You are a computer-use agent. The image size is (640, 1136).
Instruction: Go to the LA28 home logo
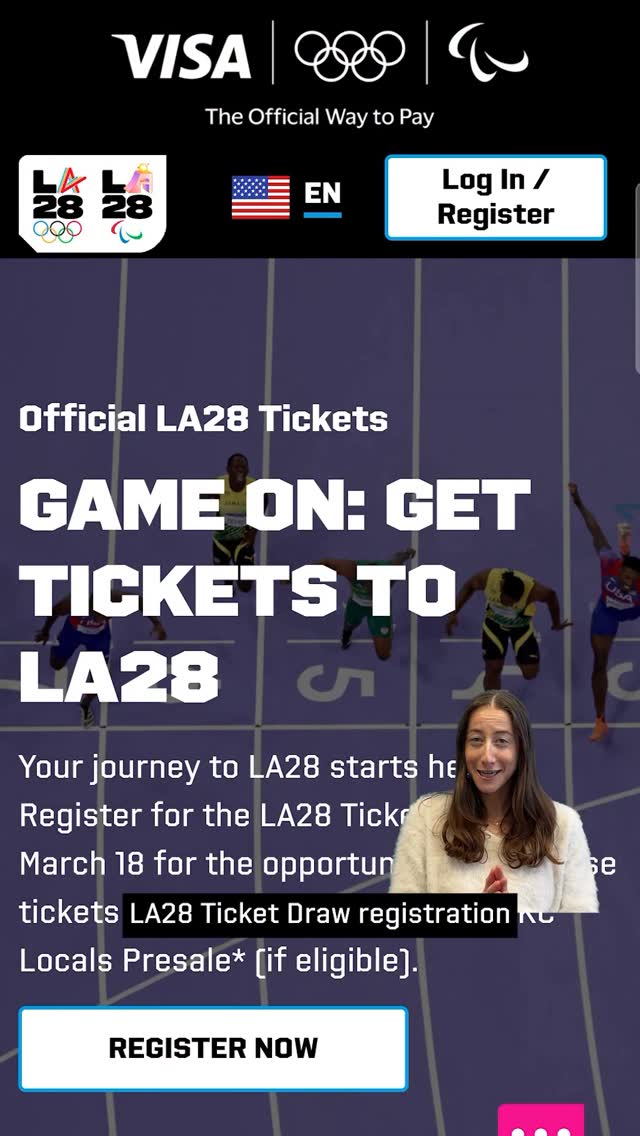tap(92, 203)
